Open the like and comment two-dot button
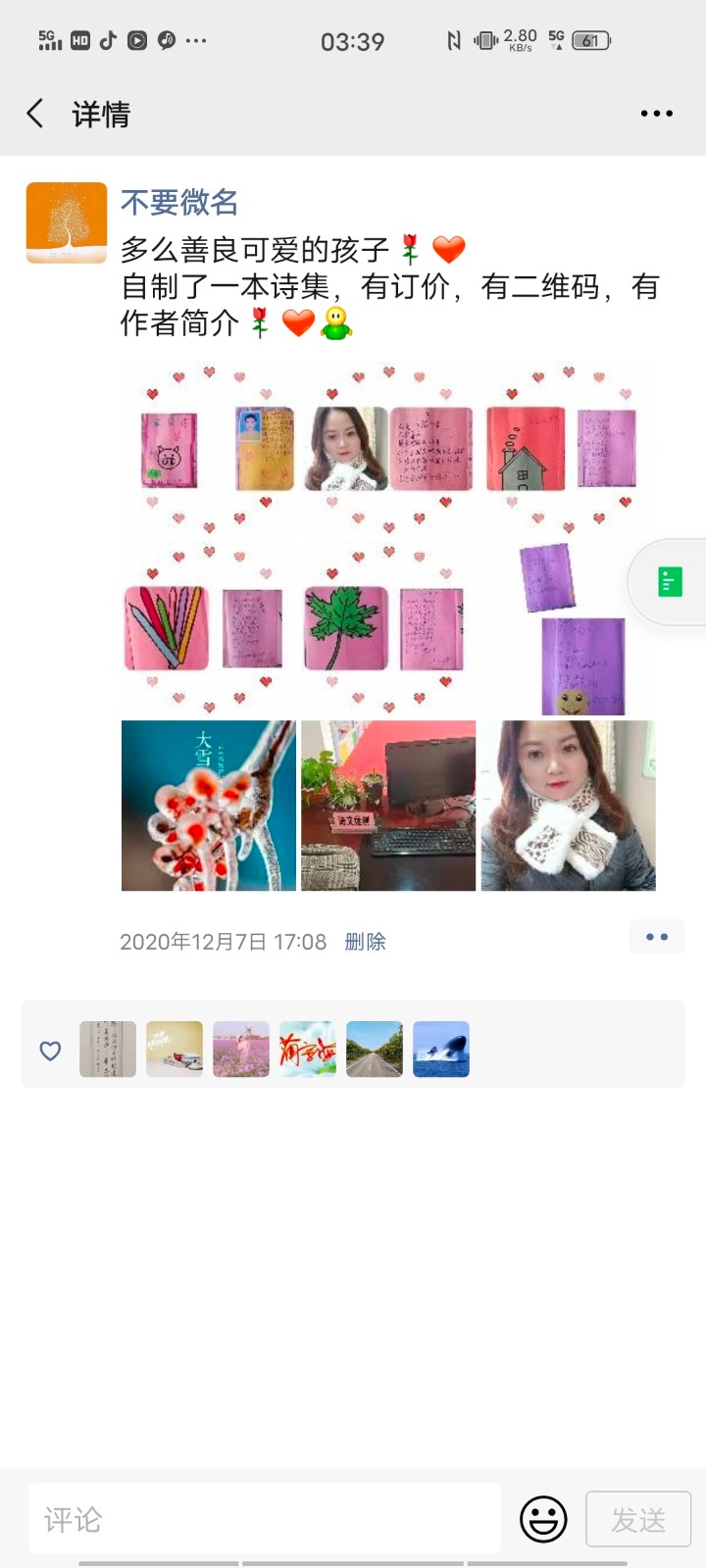The image size is (706, 1568). [657, 938]
